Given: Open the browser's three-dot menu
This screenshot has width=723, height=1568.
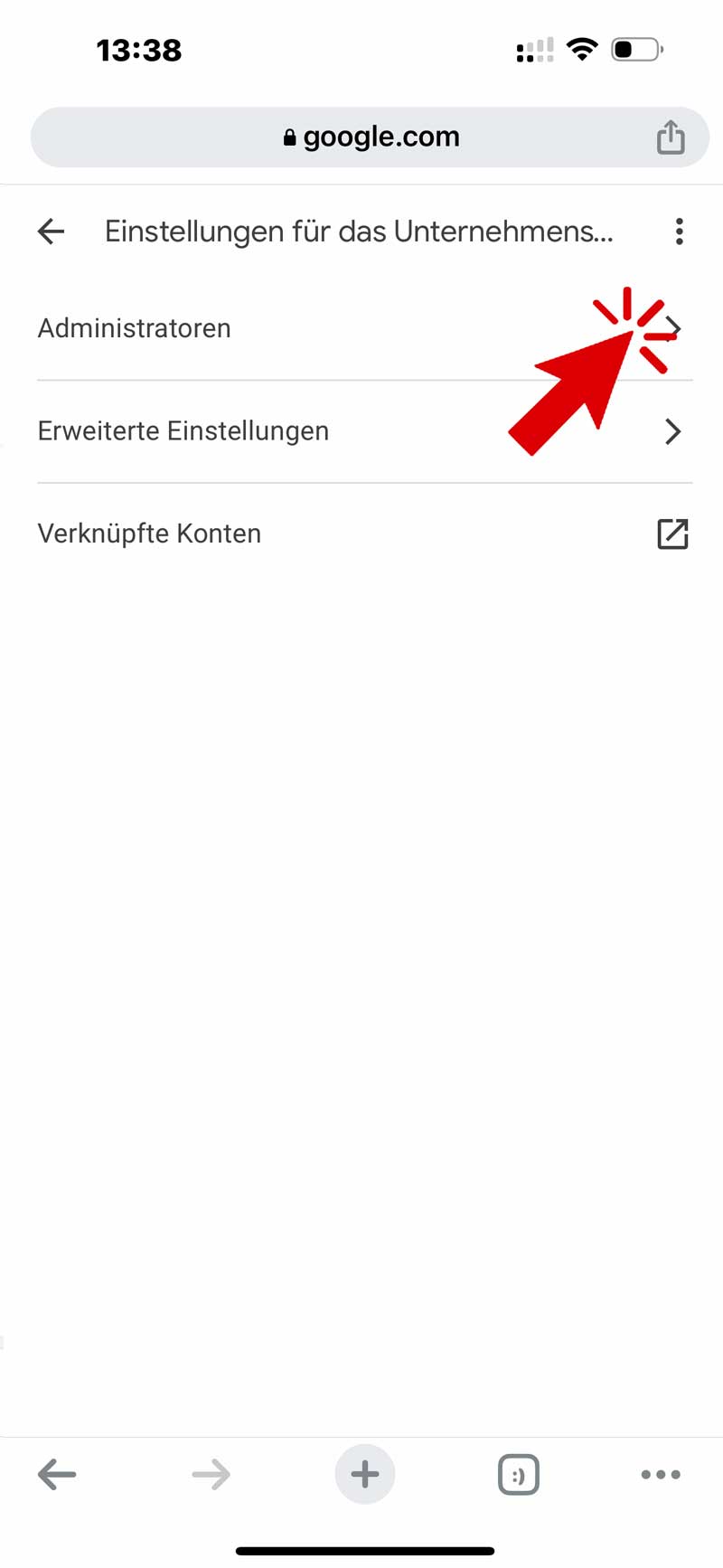Looking at the screenshot, I should click(x=661, y=1475).
